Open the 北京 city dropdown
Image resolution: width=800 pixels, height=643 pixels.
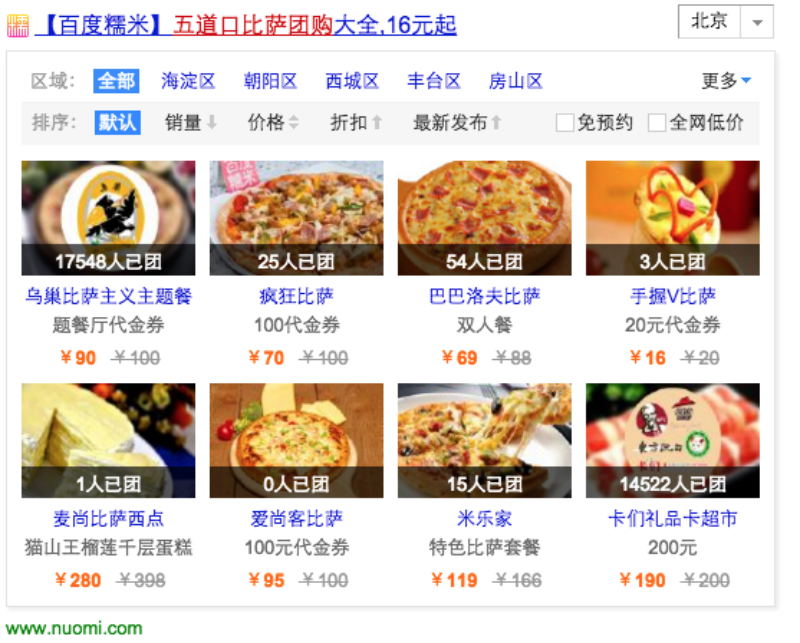pyautogui.click(x=725, y=22)
